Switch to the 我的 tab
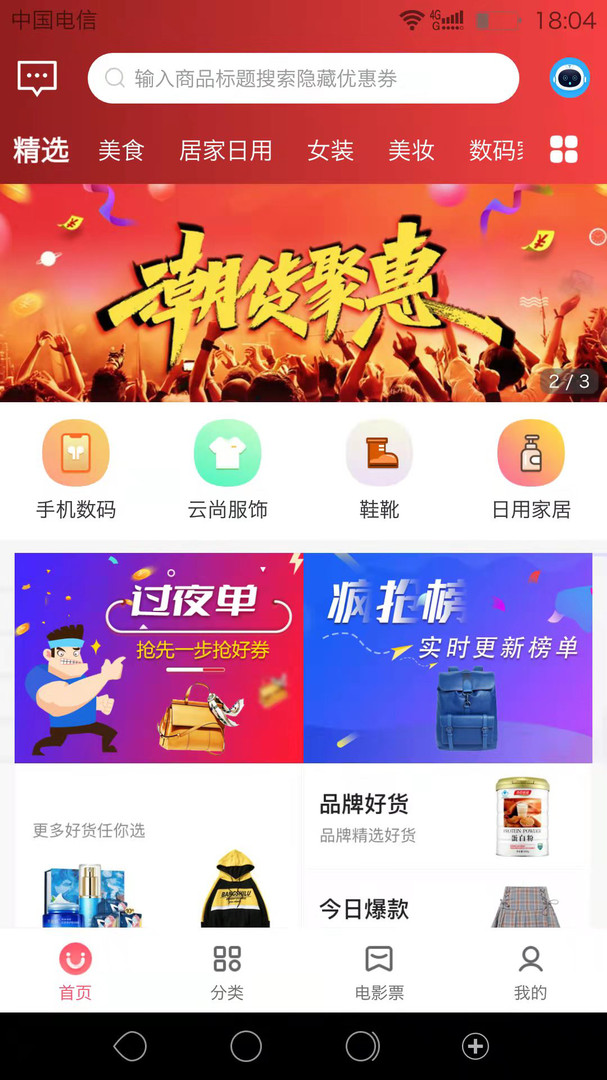Screen dimensions: 607x1080 [x=530, y=972]
